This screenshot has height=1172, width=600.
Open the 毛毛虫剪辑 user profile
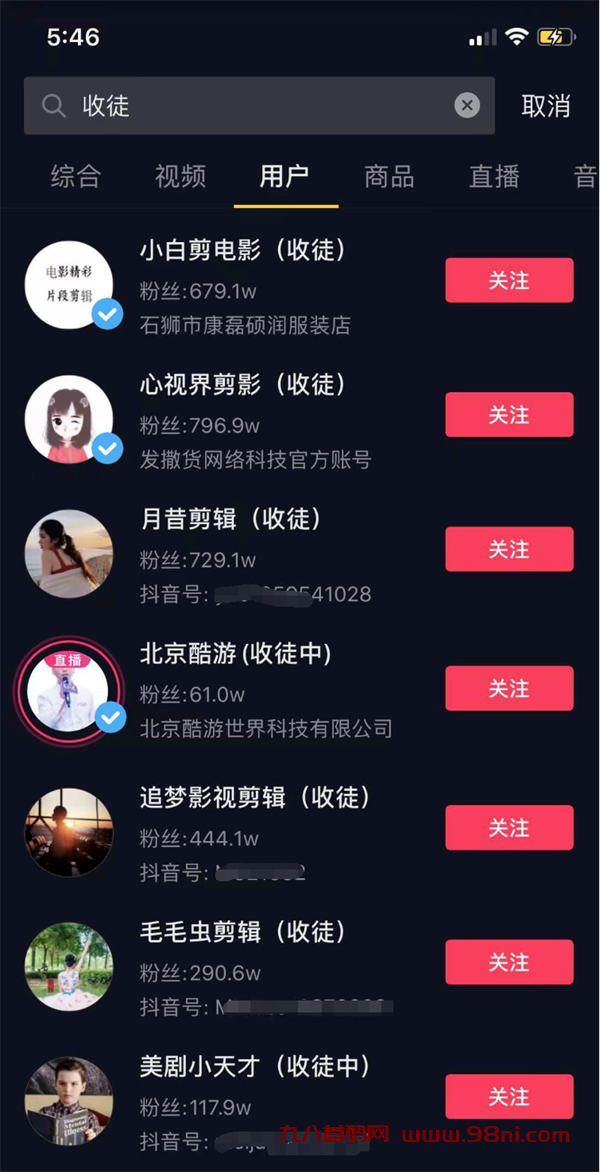tap(243, 932)
